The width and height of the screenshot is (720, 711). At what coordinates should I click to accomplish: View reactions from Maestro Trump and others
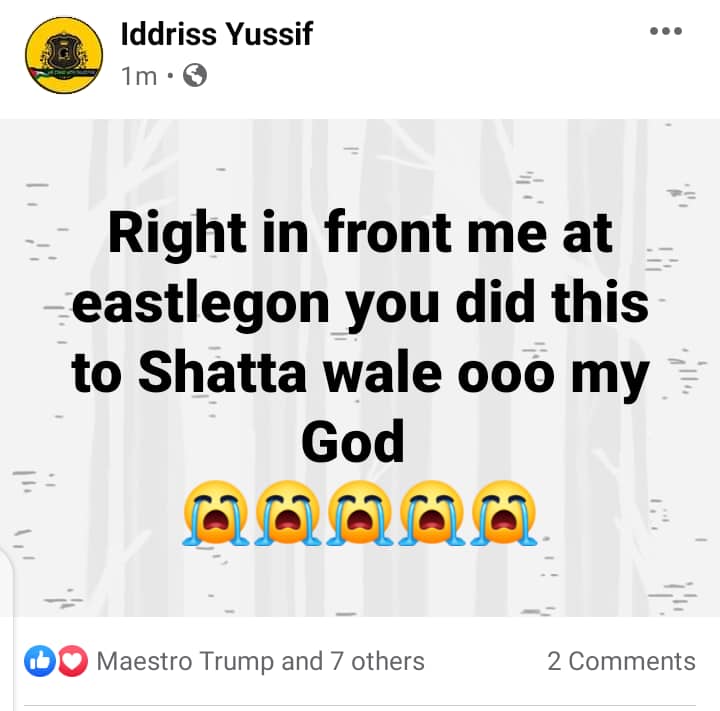pyautogui.click(x=260, y=661)
